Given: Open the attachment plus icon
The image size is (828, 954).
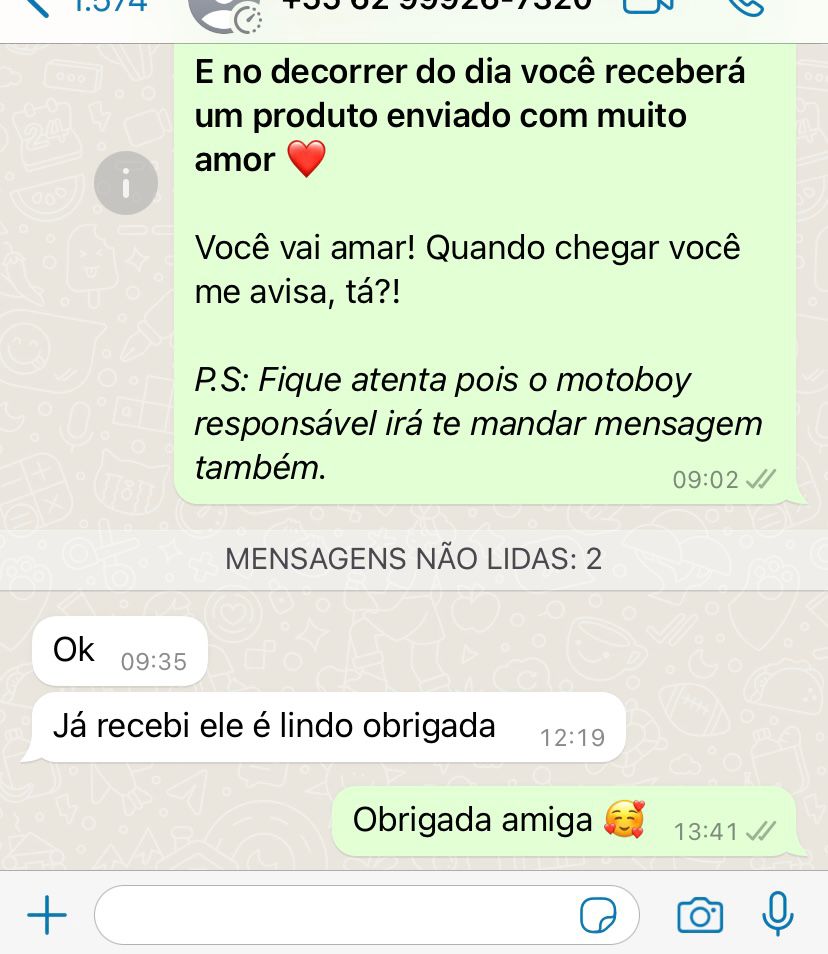Looking at the screenshot, I should [x=46, y=914].
